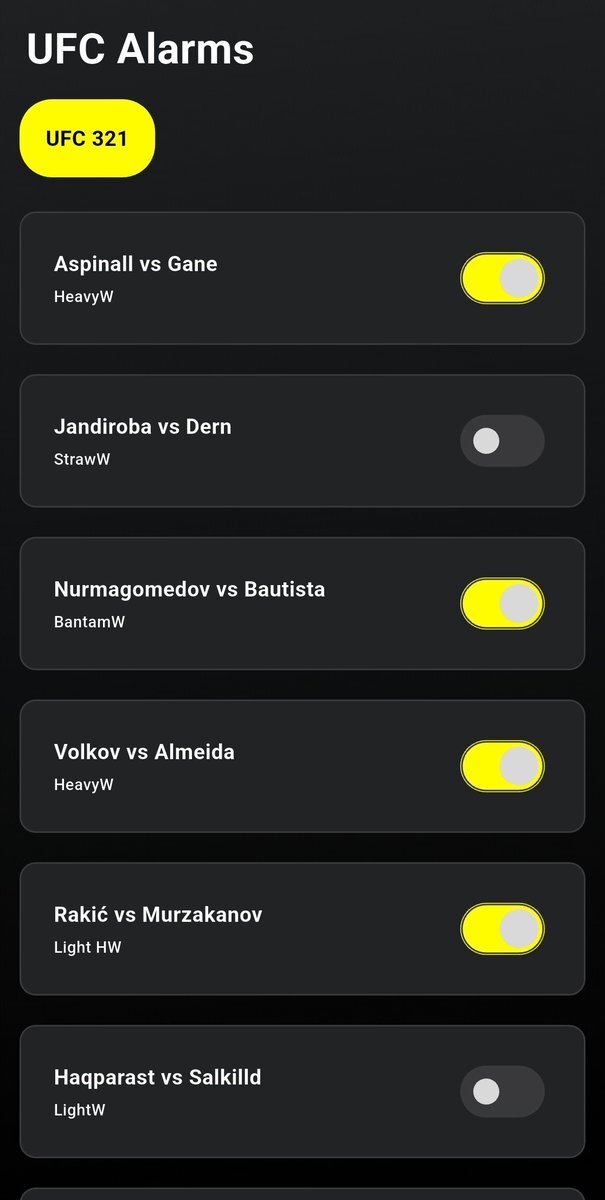605x1200 pixels.
Task: Turn off the Aspinall vs Gane alarm
Action: [502, 278]
